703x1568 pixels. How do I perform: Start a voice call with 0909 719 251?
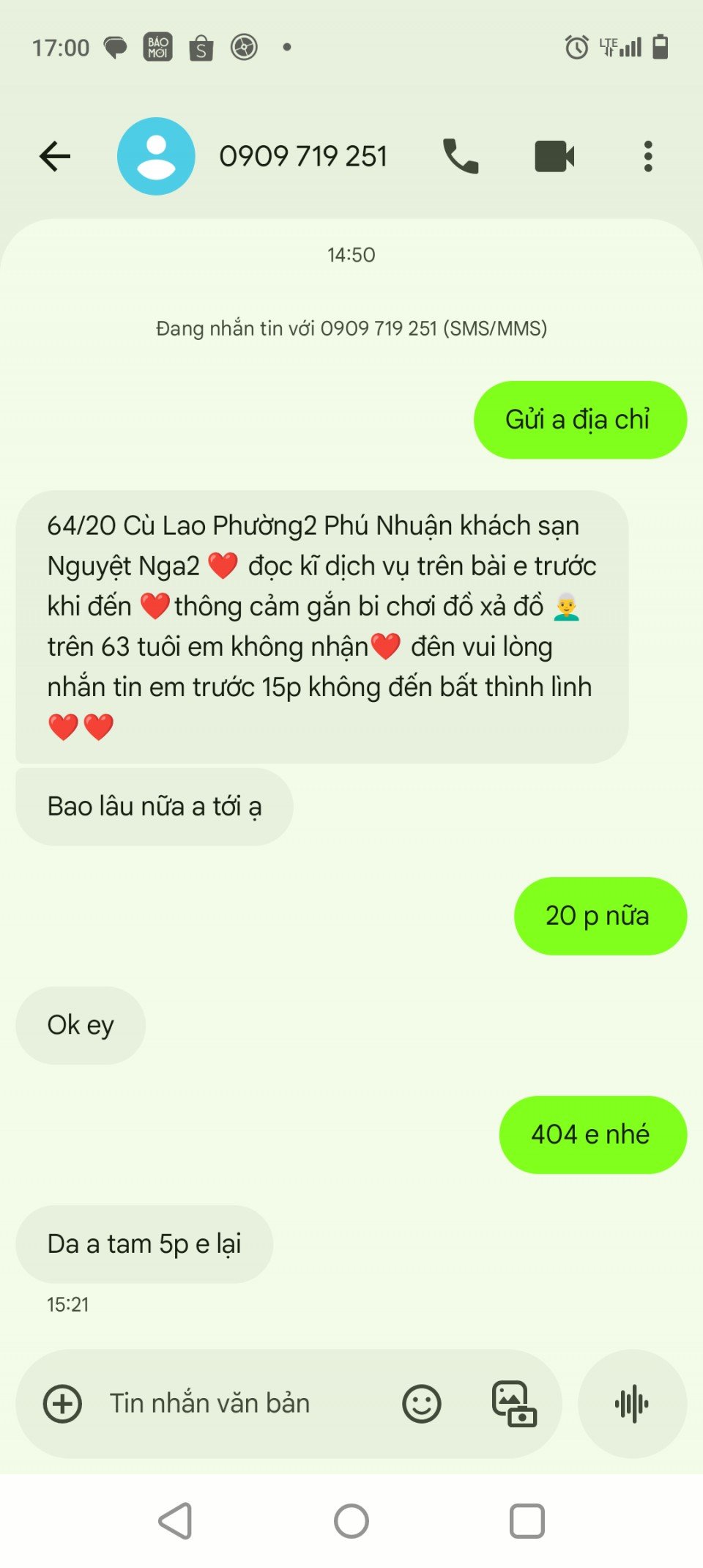461,156
